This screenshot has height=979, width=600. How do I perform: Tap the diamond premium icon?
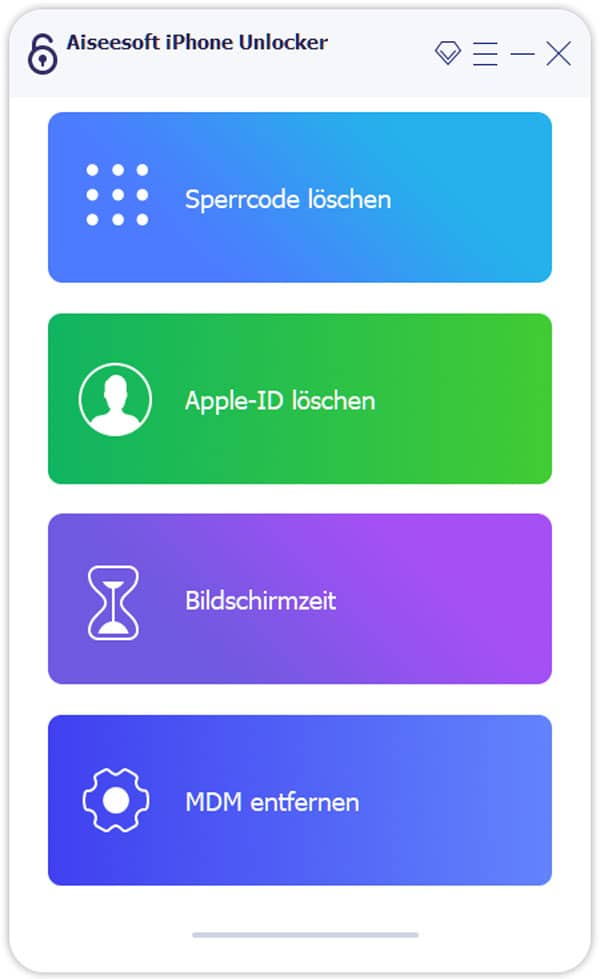(448, 53)
